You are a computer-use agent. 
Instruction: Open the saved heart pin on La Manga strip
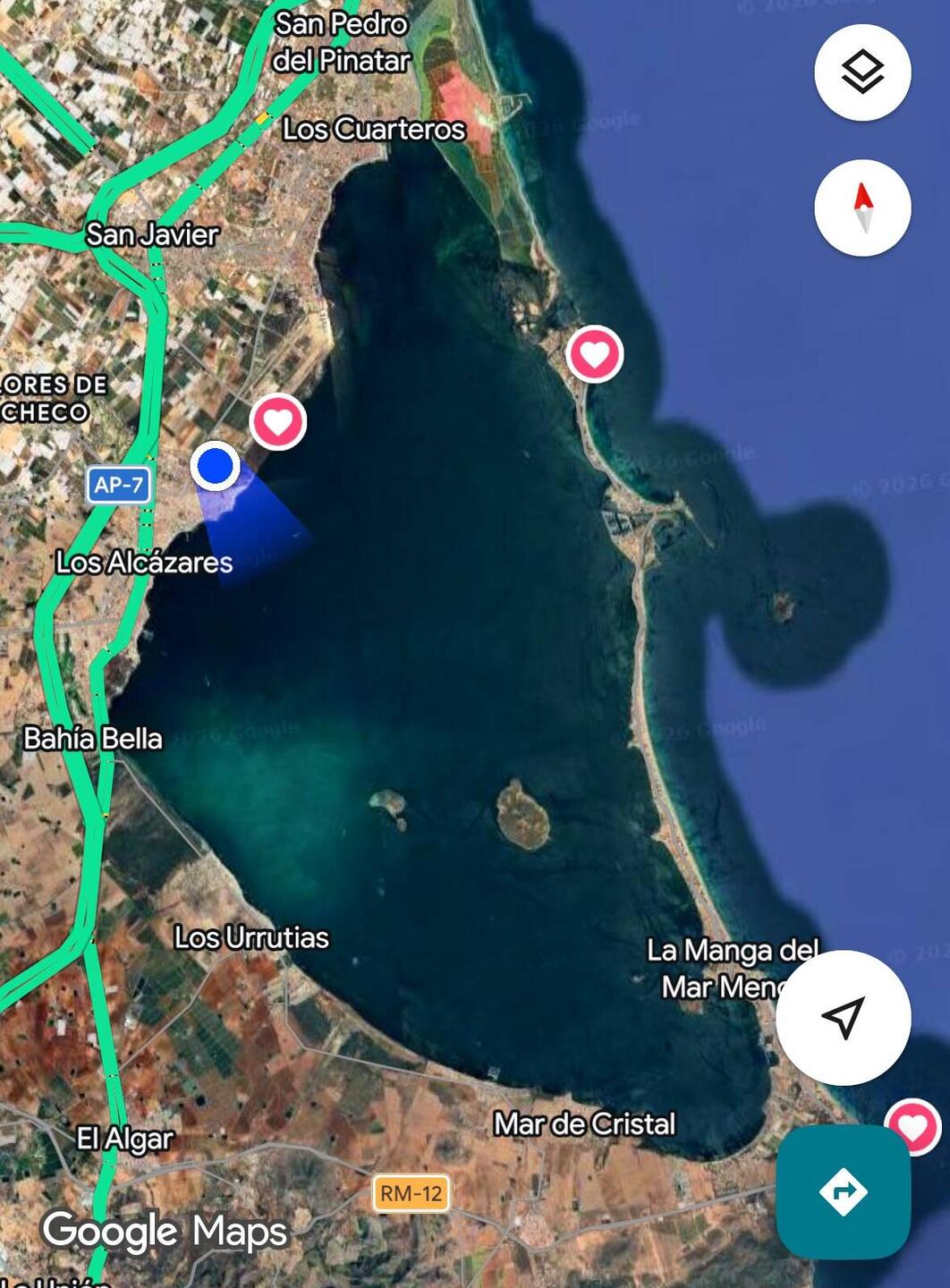point(595,354)
